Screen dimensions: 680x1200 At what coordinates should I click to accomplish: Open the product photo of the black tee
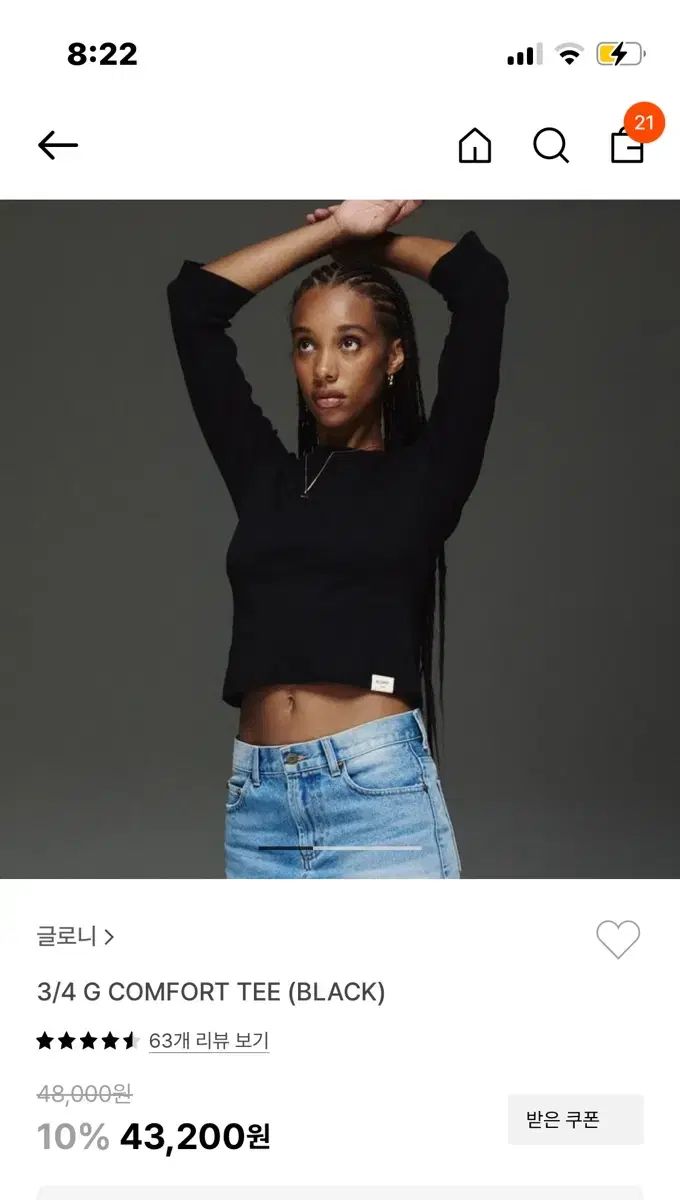point(340,540)
